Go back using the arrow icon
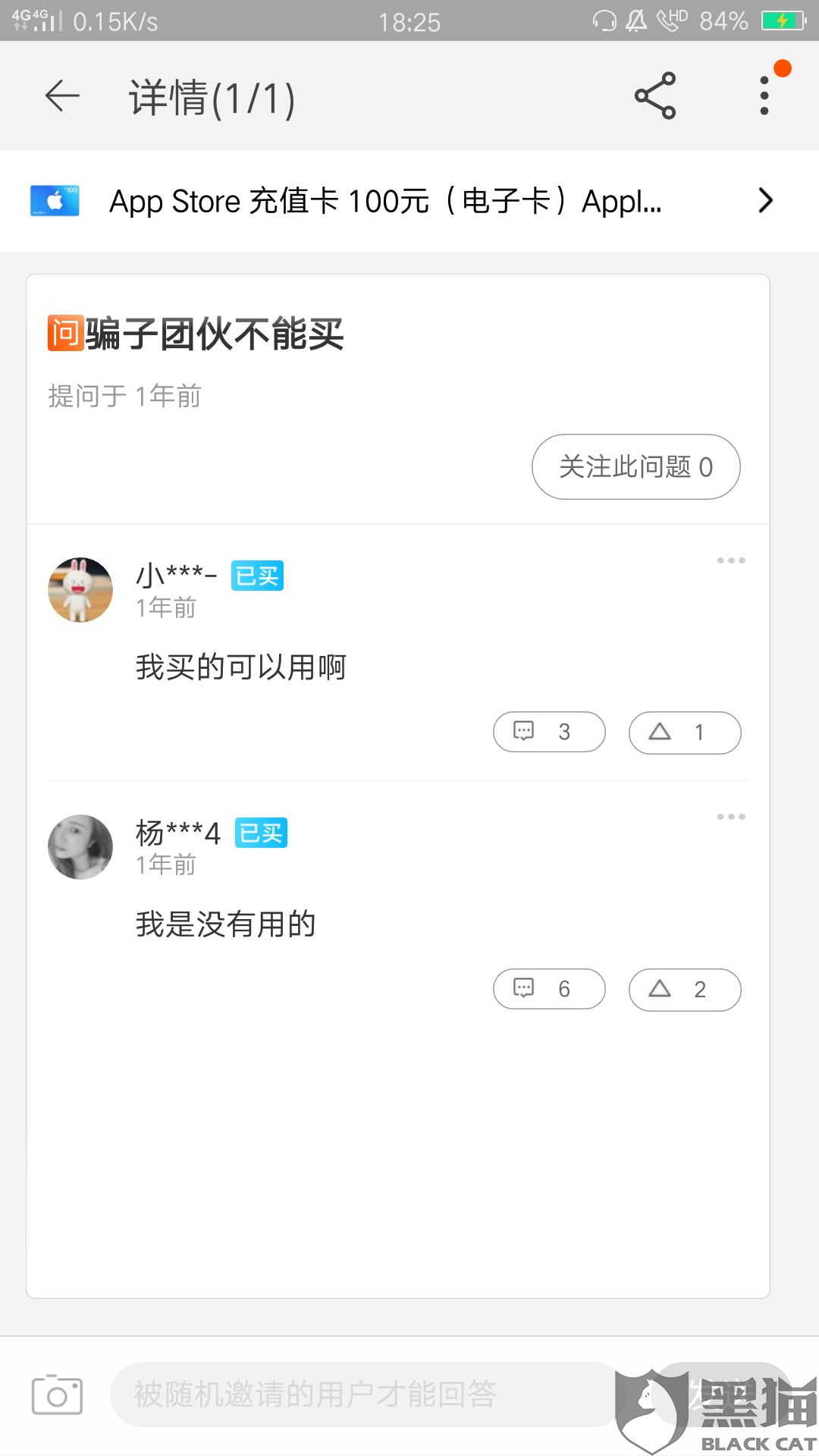The height and width of the screenshot is (1456, 819). coord(62,96)
